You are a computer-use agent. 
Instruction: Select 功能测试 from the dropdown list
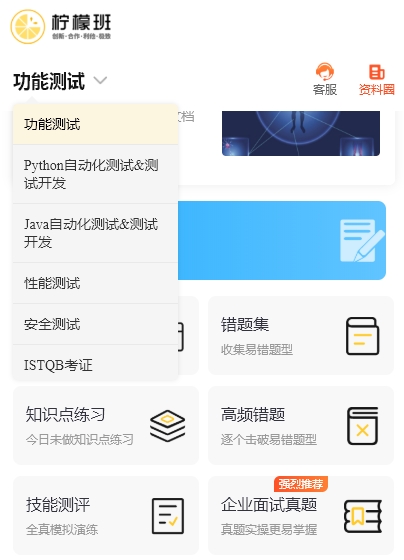pyautogui.click(x=95, y=124)
